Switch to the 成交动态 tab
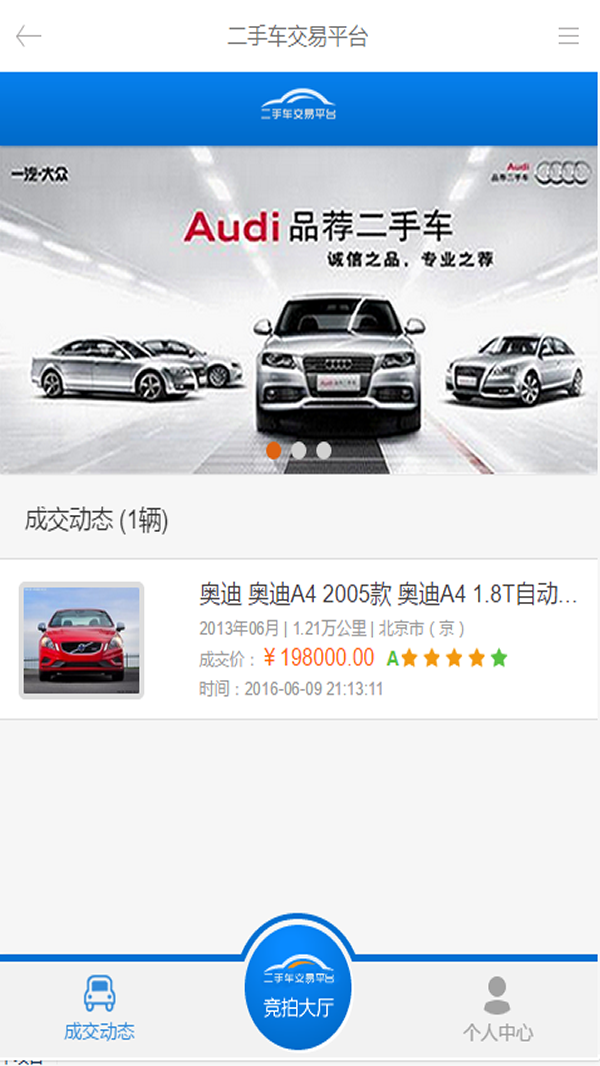Screen dimensions: 600x1066 point(99,1009)
